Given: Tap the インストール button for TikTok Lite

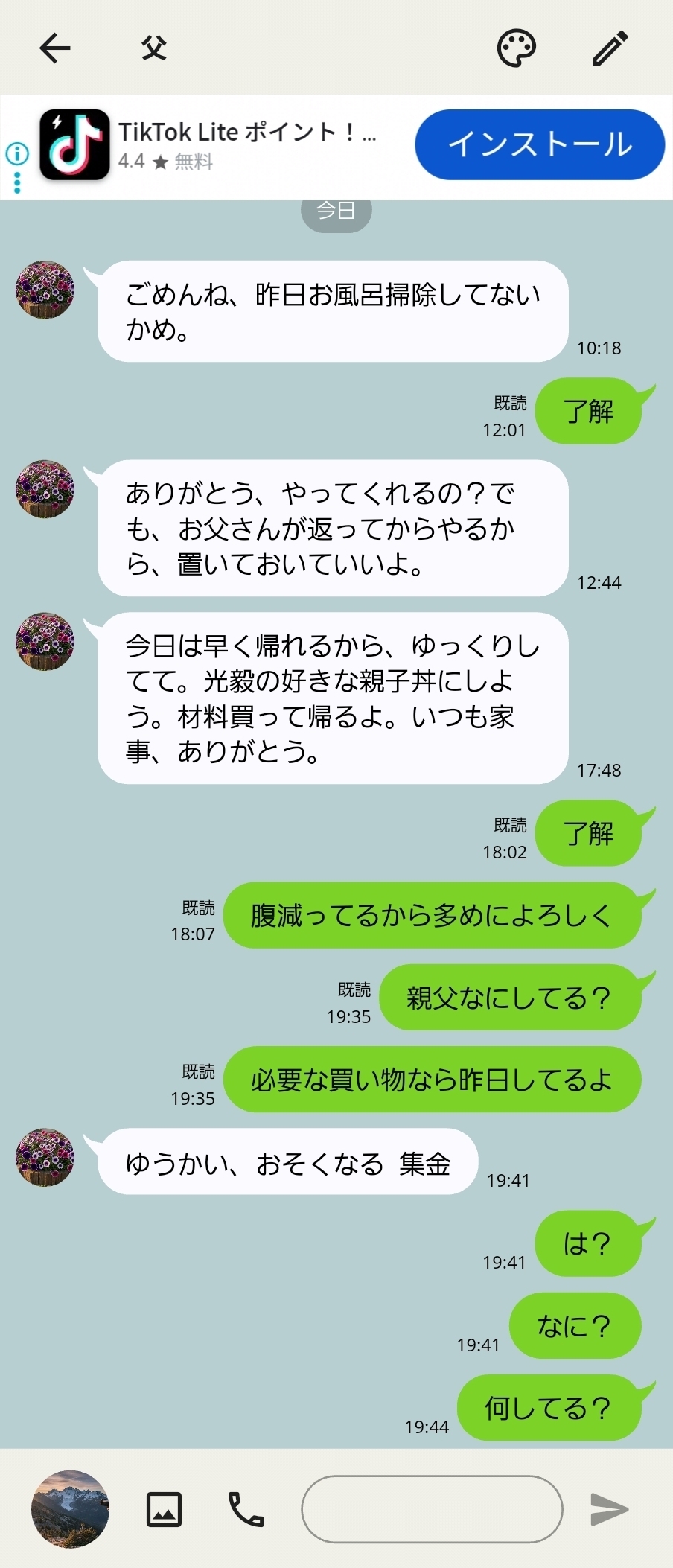Looking at the screenshot, I should (539, 144).
